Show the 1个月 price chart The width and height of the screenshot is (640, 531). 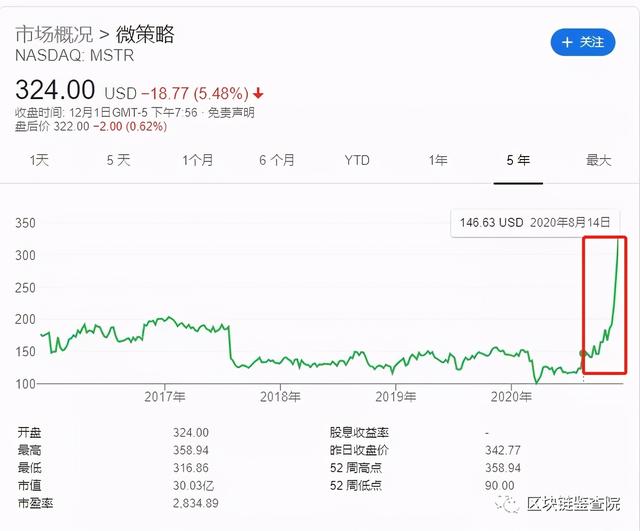tap(197, 160)
